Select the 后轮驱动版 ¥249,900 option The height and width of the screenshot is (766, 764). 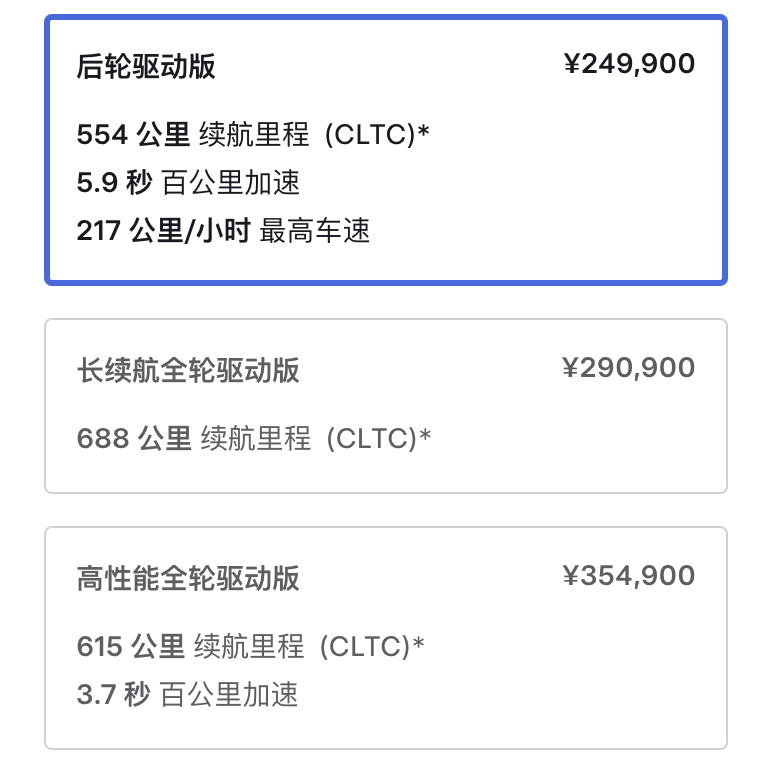(x=385, y=150)
